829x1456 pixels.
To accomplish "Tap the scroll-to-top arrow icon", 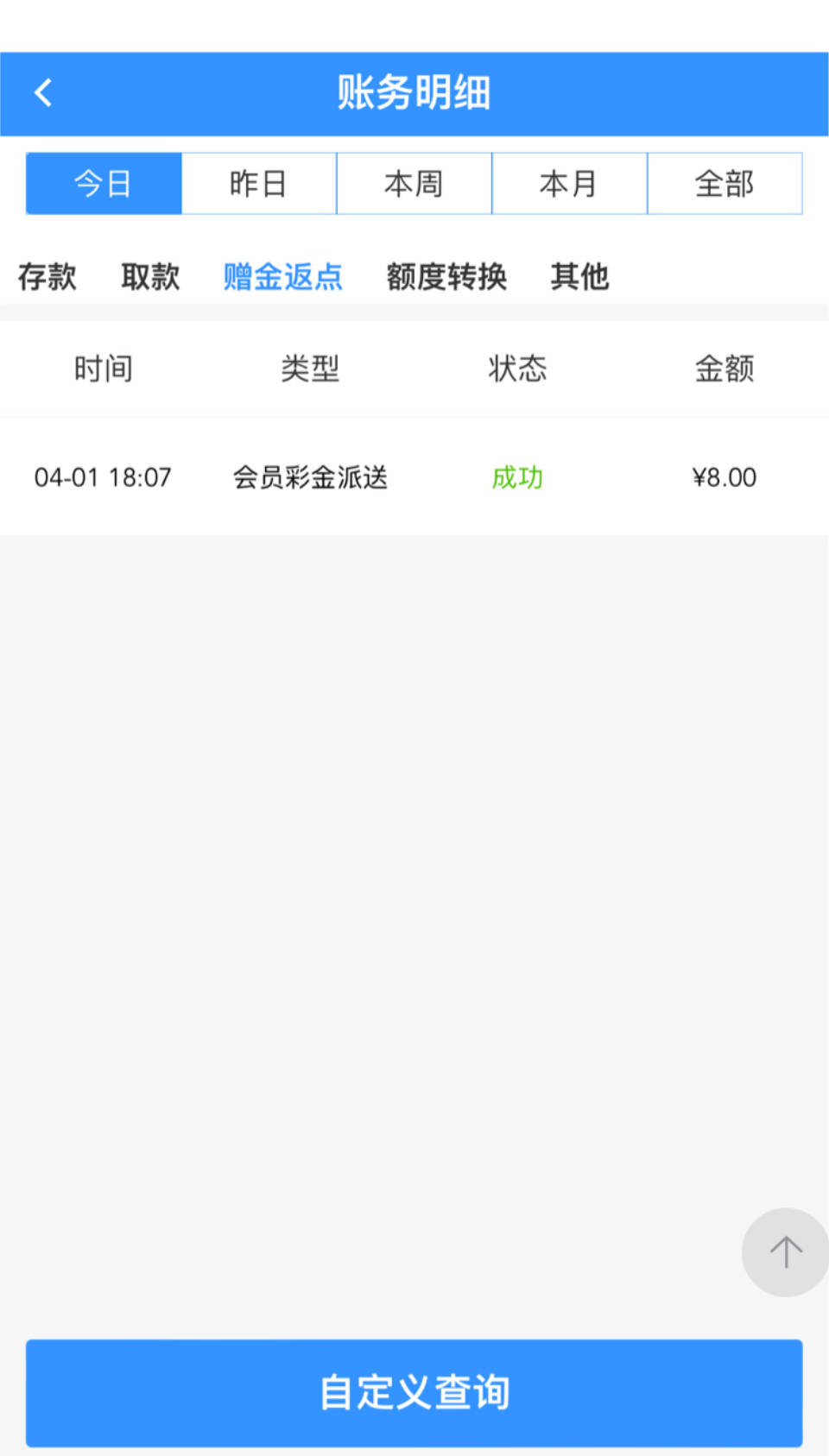I will (783, 1251).
